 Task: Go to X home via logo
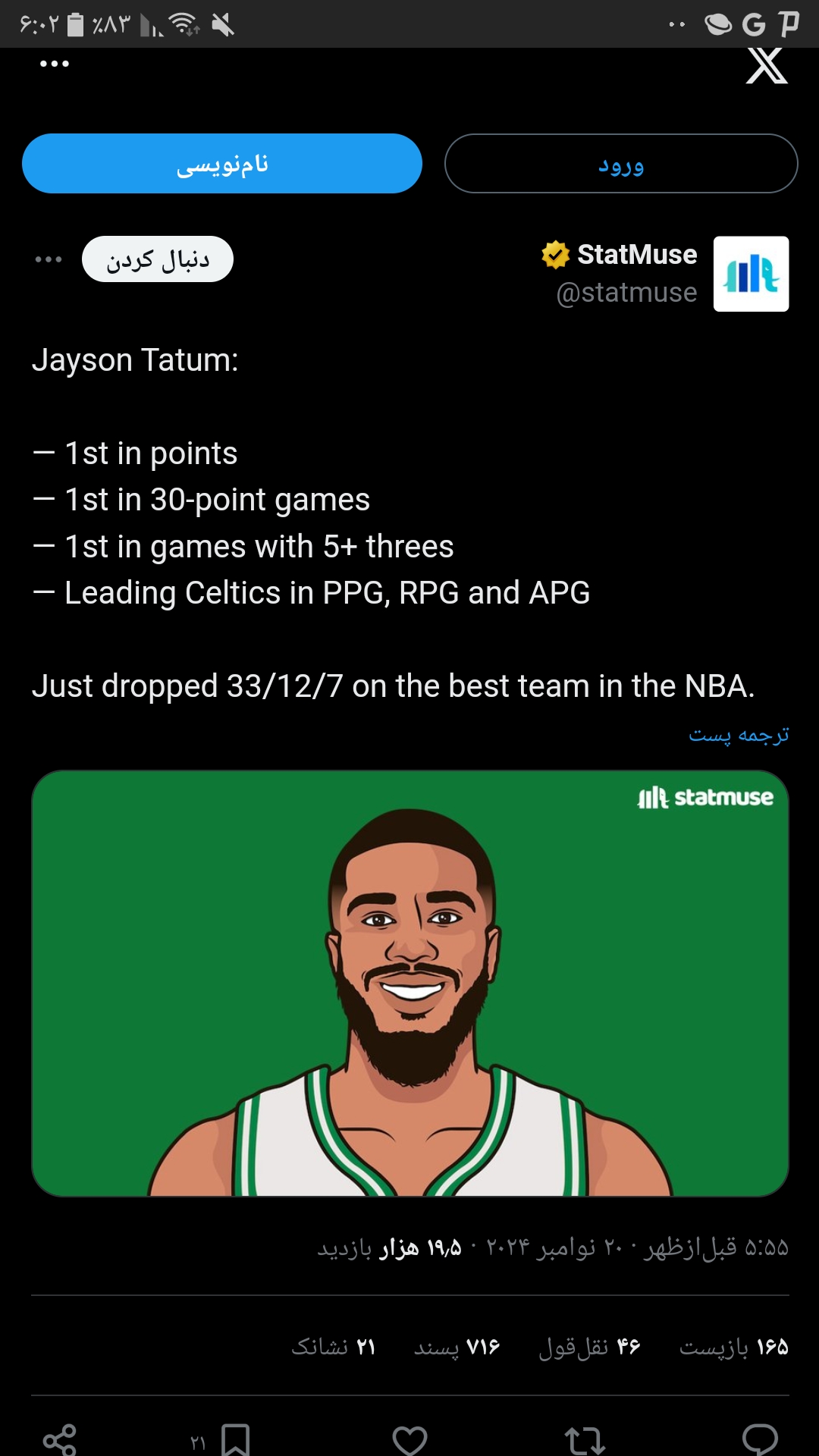point(767,65)
